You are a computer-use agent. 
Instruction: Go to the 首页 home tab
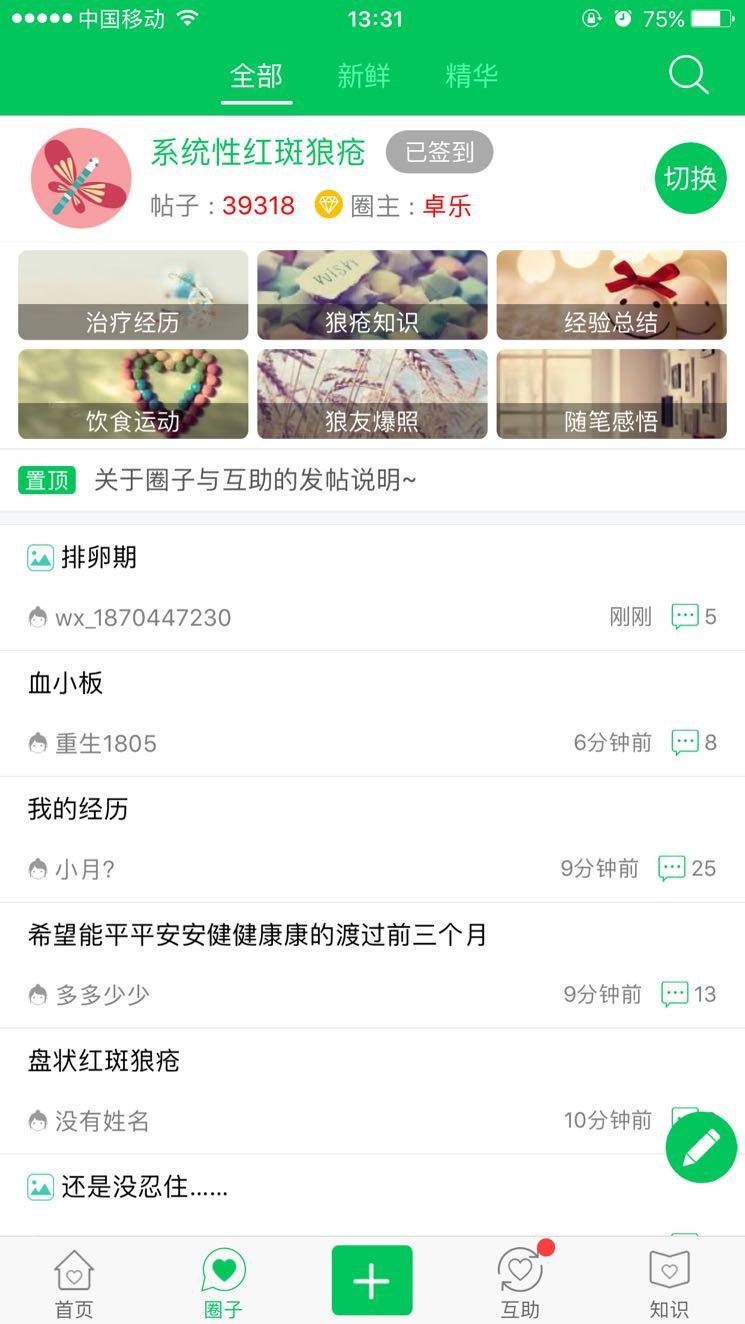click(x=73, y=1283)
